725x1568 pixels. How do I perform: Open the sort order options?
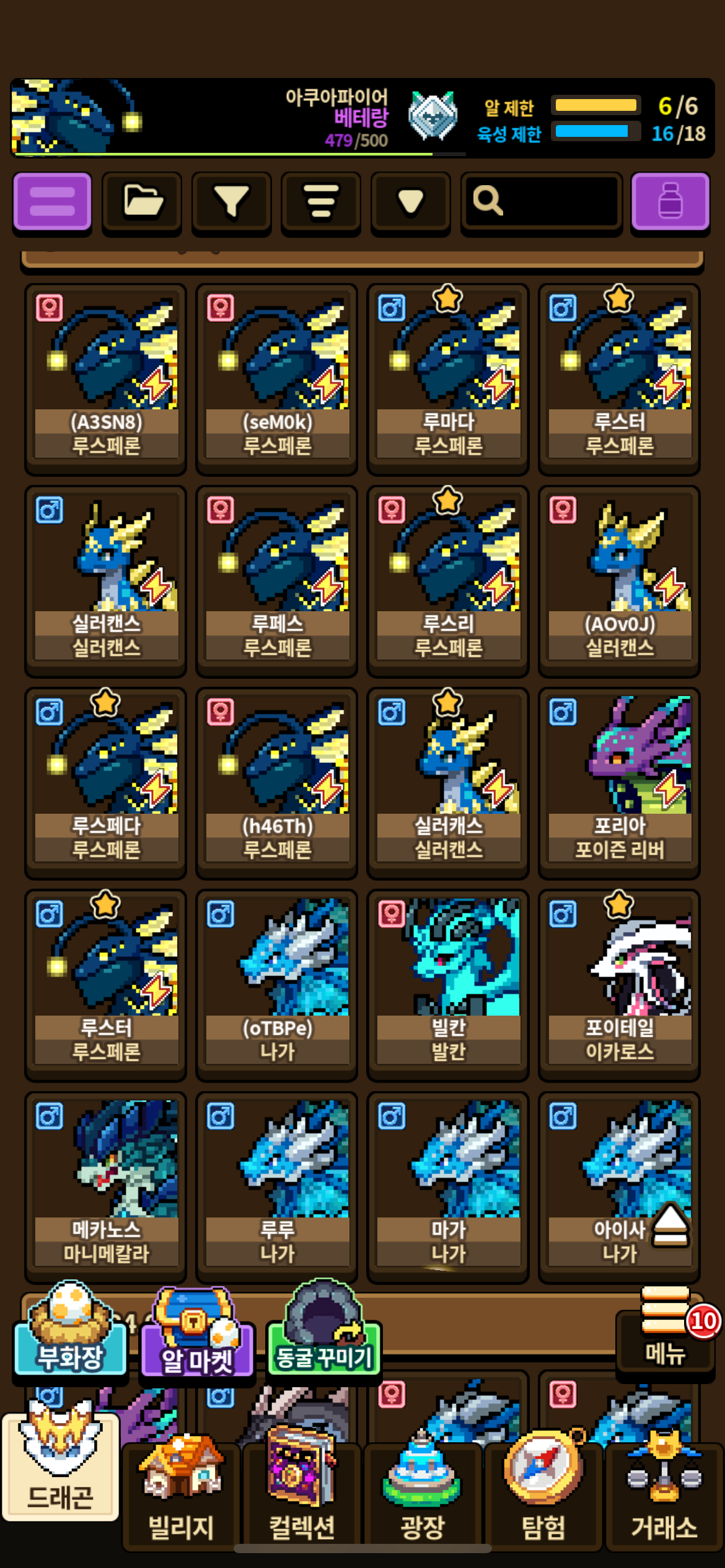[x=321, y=202]
